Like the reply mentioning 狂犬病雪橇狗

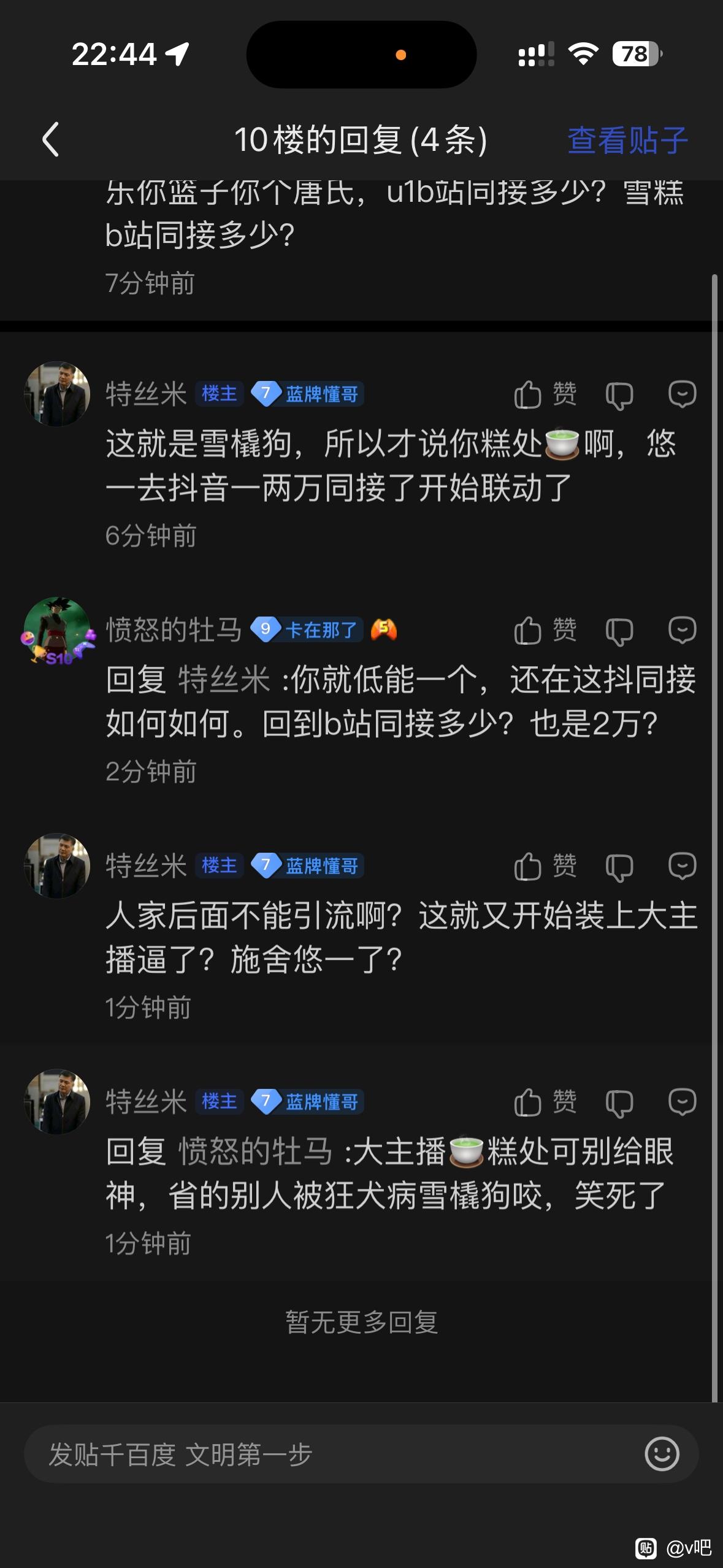tap(545, 1102)
